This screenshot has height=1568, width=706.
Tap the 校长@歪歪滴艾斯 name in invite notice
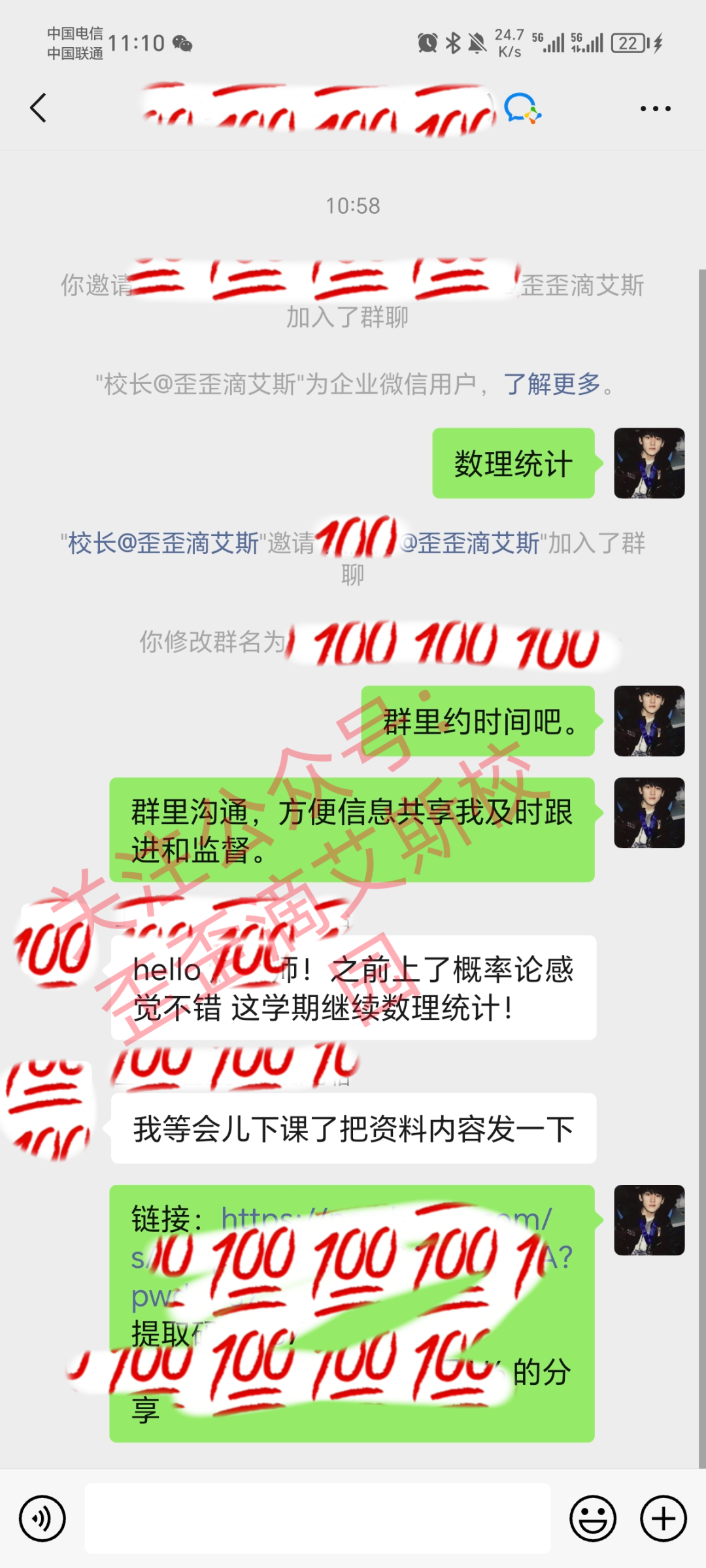[x=163, y=543]
